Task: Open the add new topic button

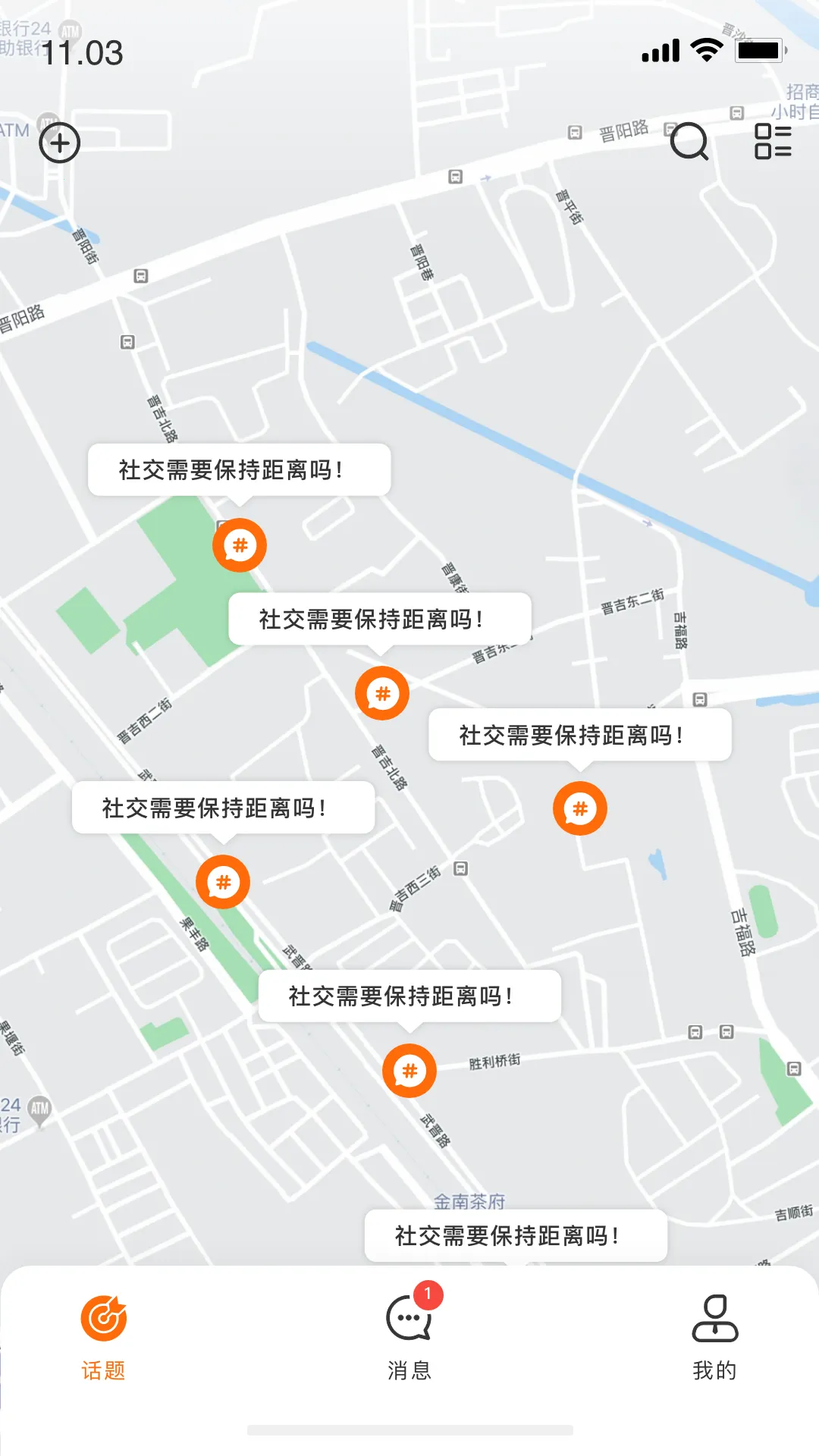Action: (x=59, y=143)
